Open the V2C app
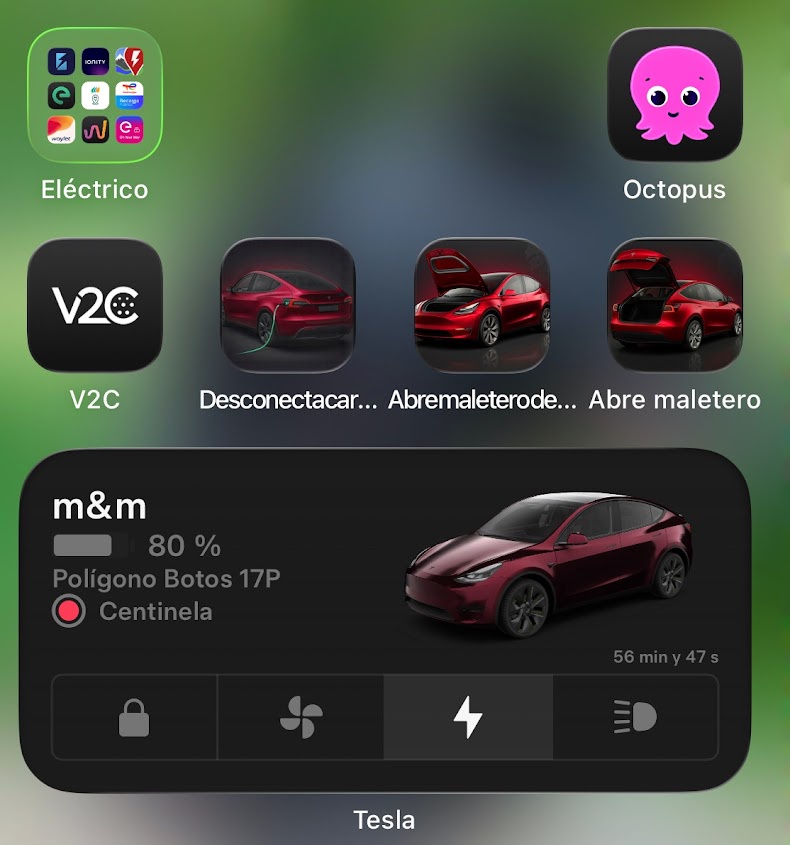 point(94,305)
